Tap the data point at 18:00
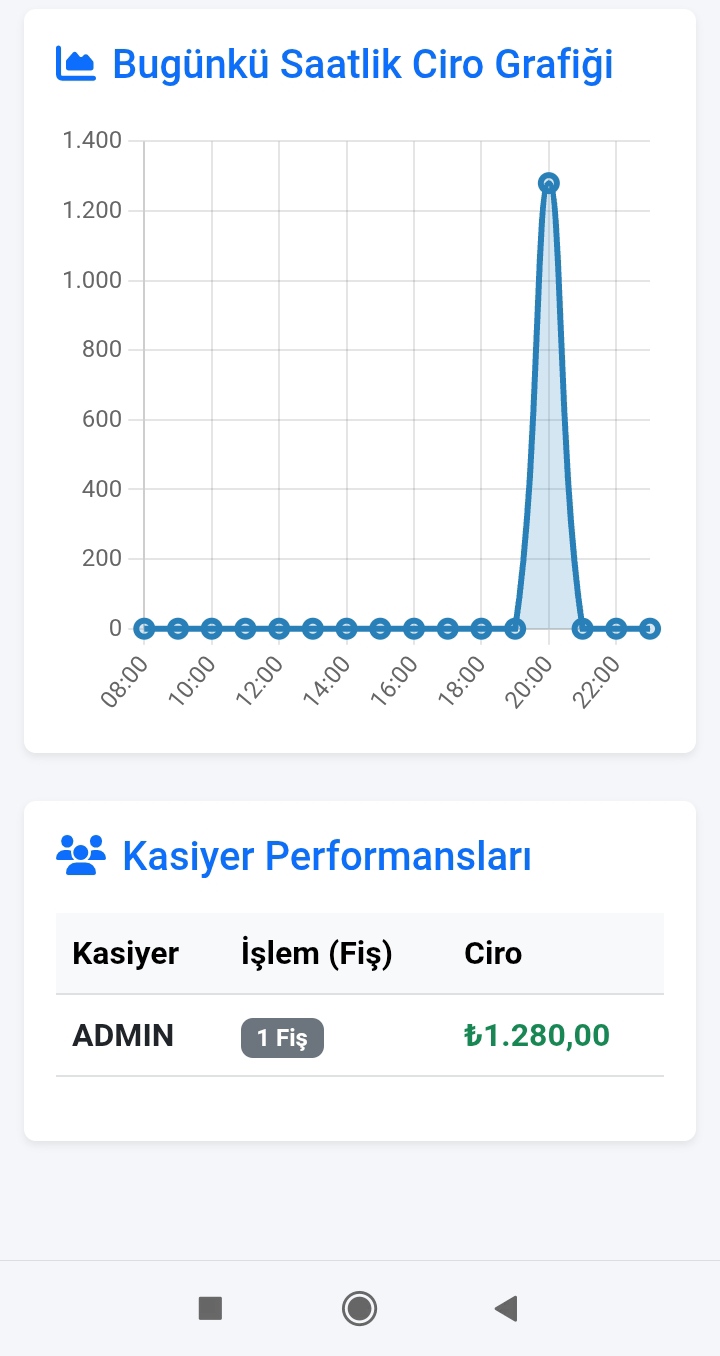Image resolution: width=720 pixels, height=1356 pixels. (481, 628)
